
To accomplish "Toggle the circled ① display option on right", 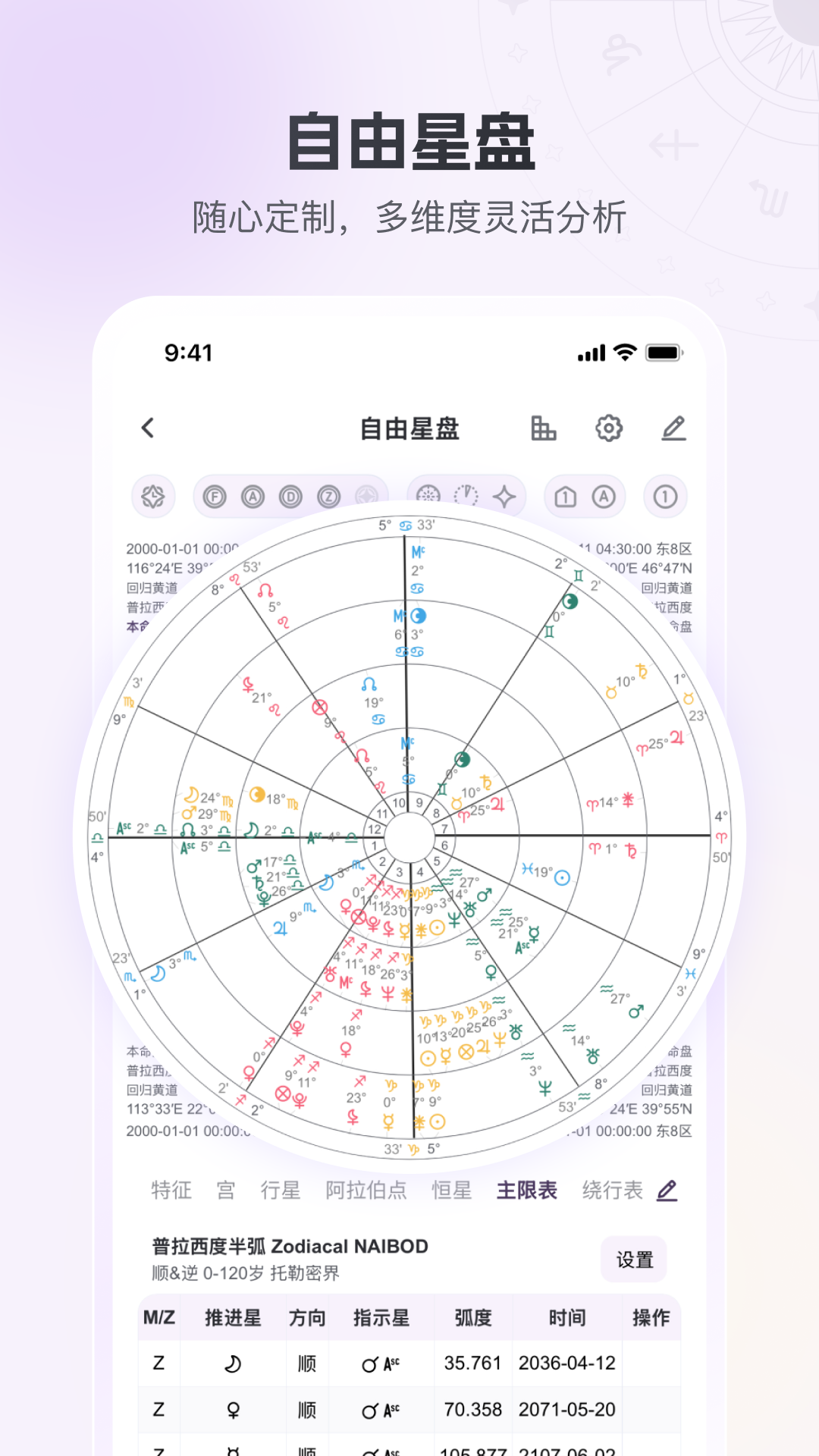I will (x=665, y=496).
